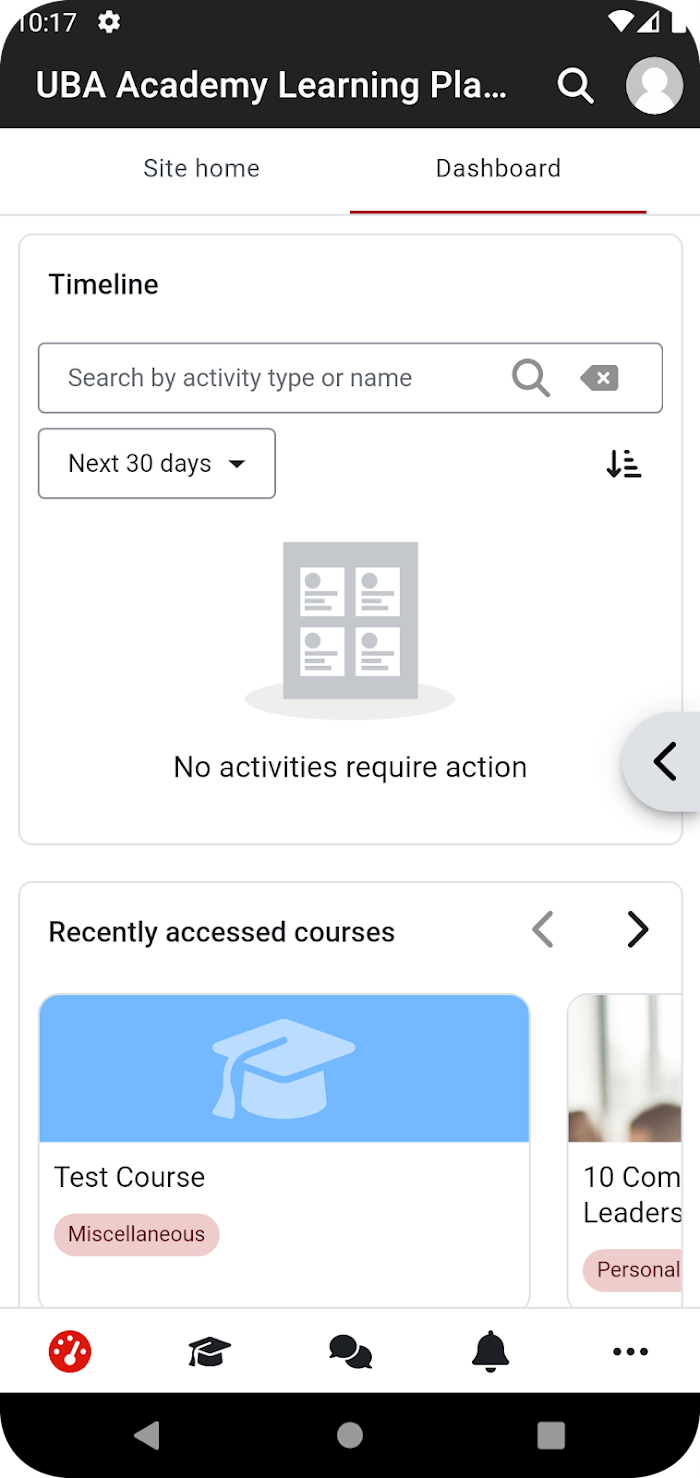Clear the timeline search text
The image size is (700, 1478).
point(599,378)
